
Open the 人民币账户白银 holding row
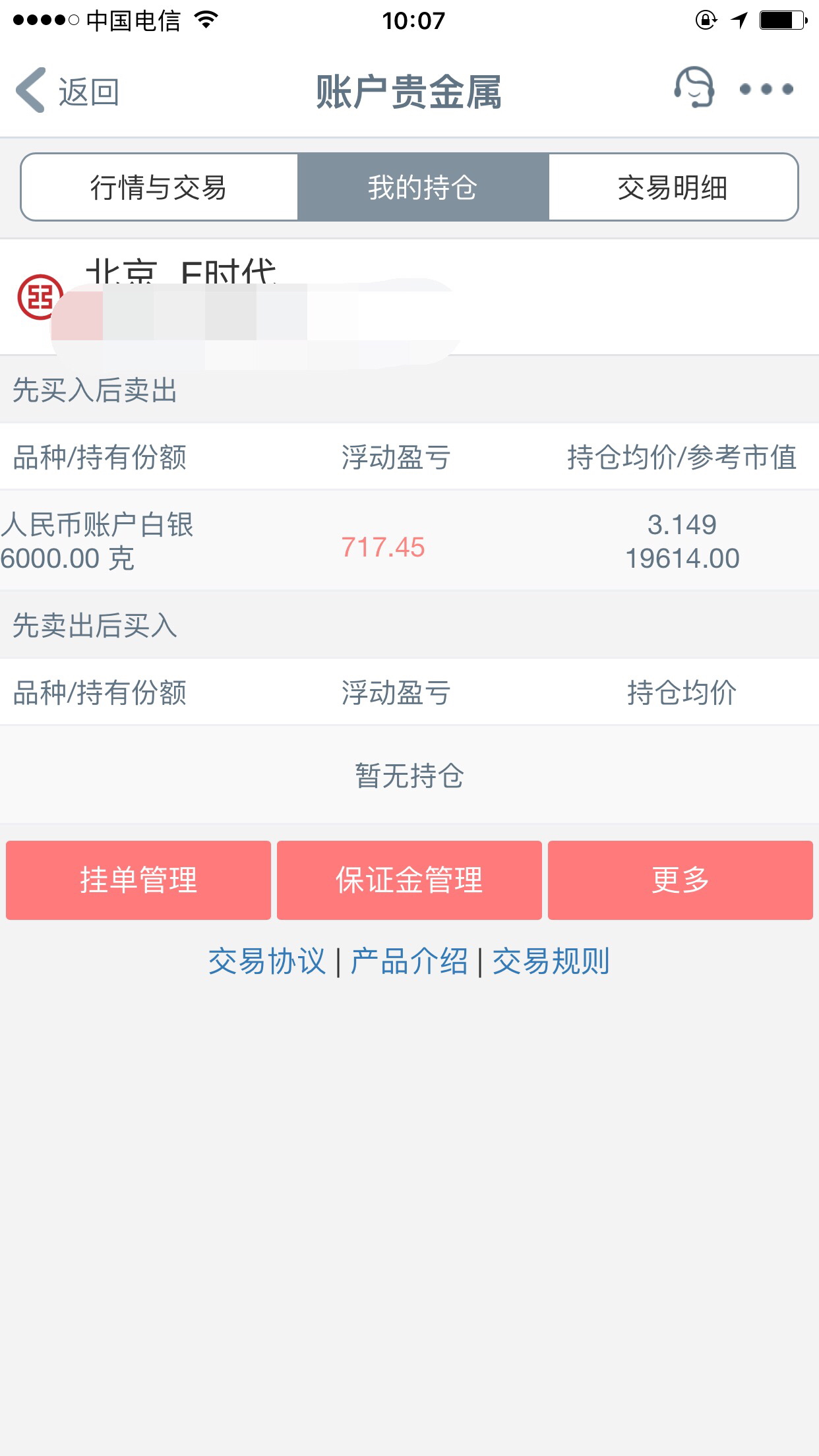pos(409,541)
